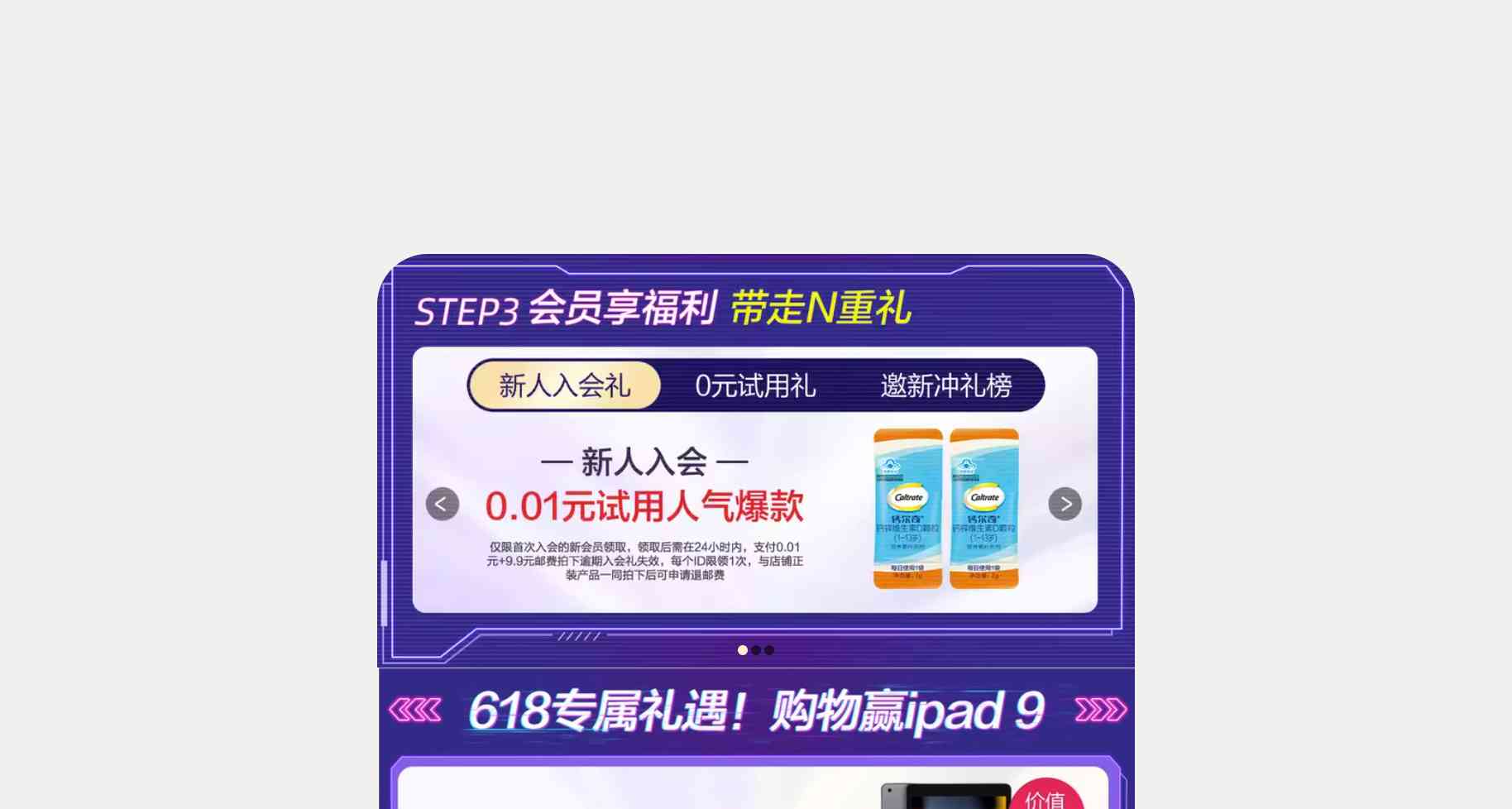Viewport: 1512px width, 809px height.
Task: Jump to the second carousel page dot
Action: (756, 650)
